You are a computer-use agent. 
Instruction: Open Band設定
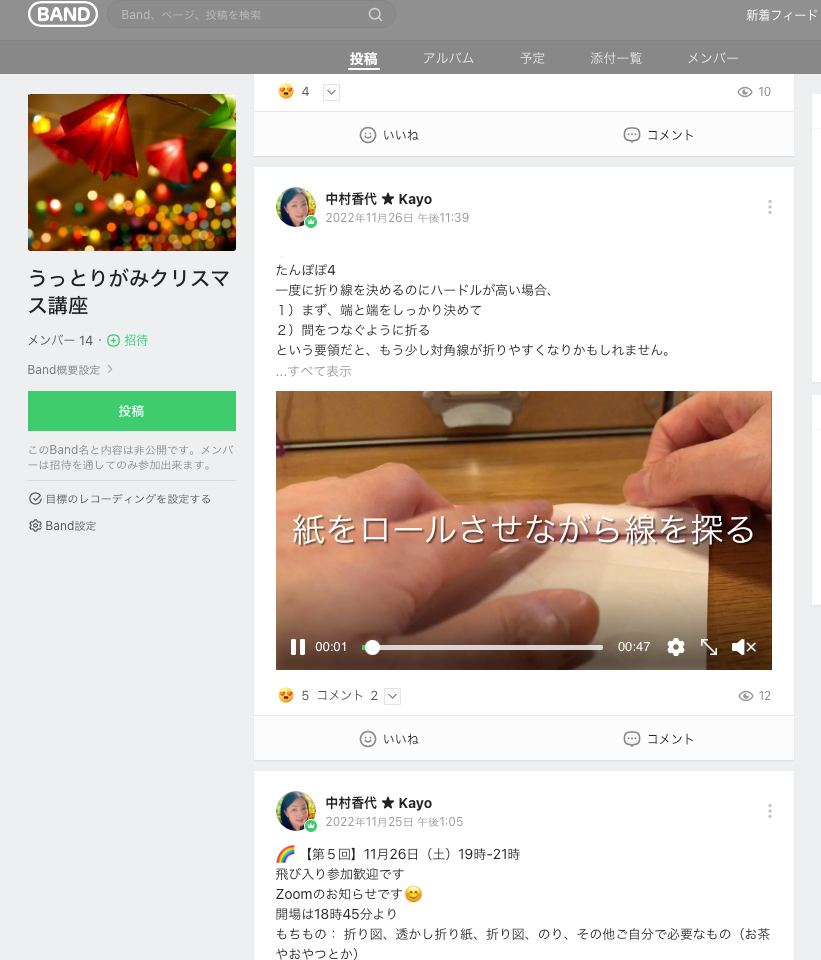pyautogui.click(x=63, y=526)
